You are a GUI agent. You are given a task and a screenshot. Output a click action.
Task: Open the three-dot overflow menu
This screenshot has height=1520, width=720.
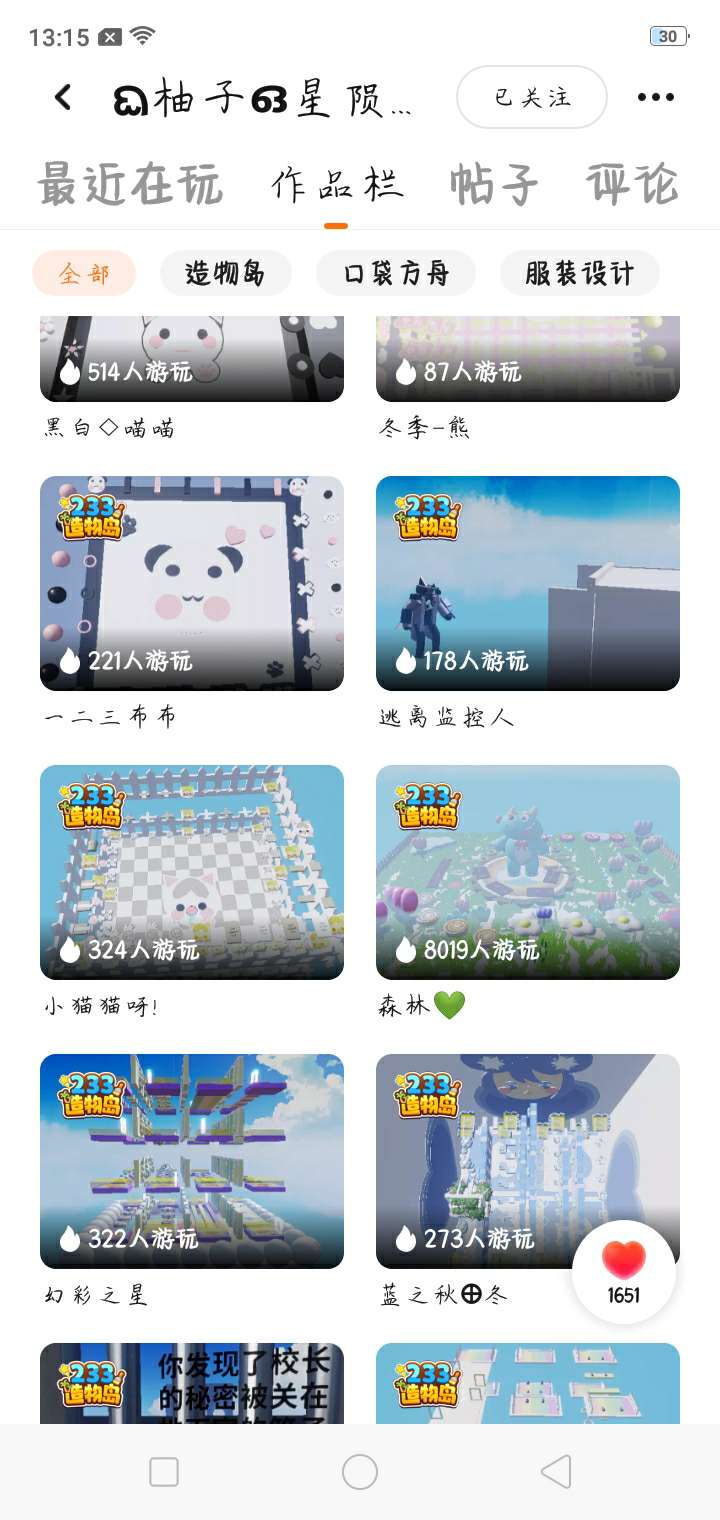655,97
